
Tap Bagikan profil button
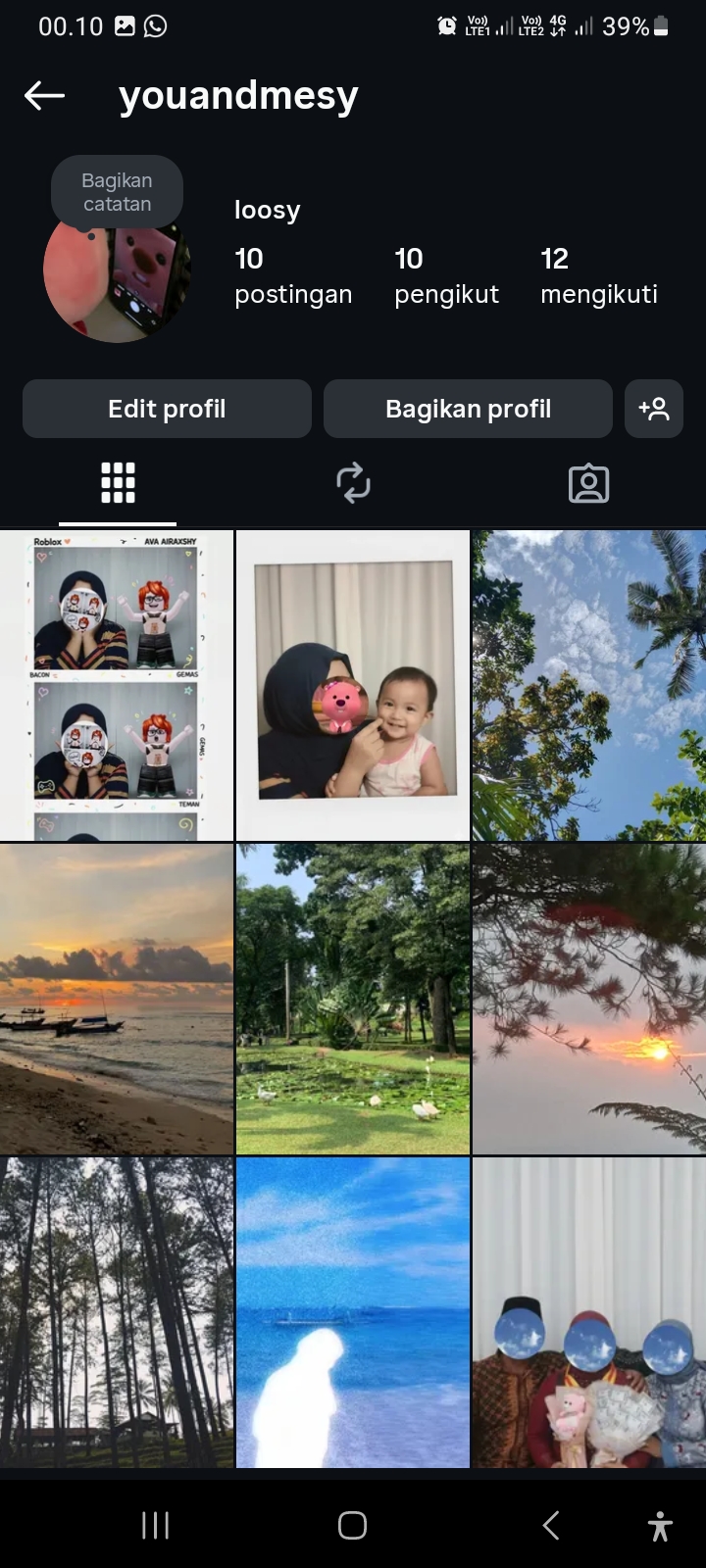(468, 409)
